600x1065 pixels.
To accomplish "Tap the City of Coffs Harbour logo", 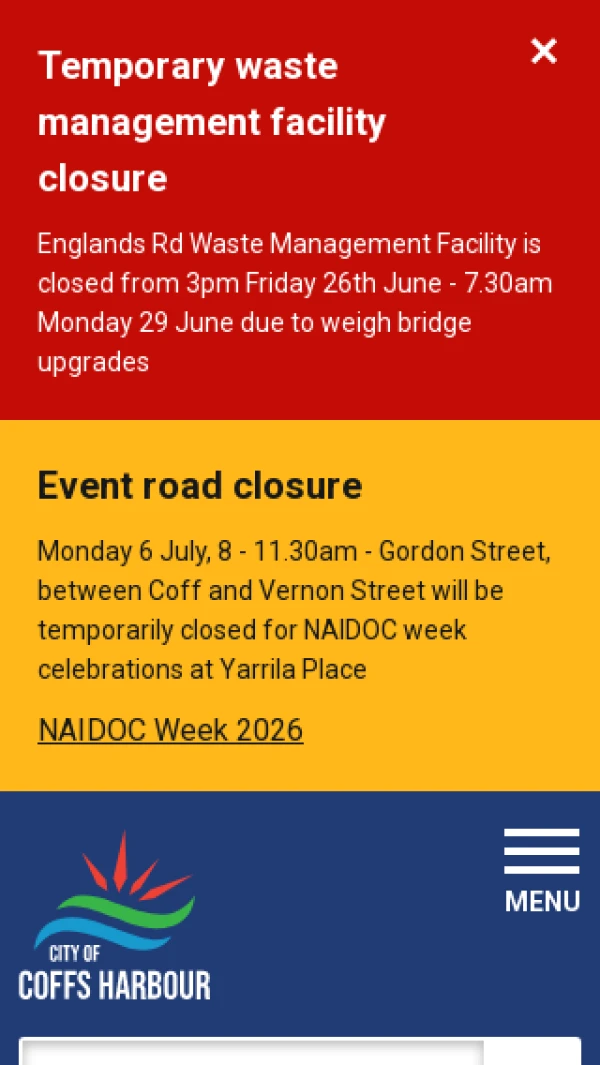I will [114, 915].
